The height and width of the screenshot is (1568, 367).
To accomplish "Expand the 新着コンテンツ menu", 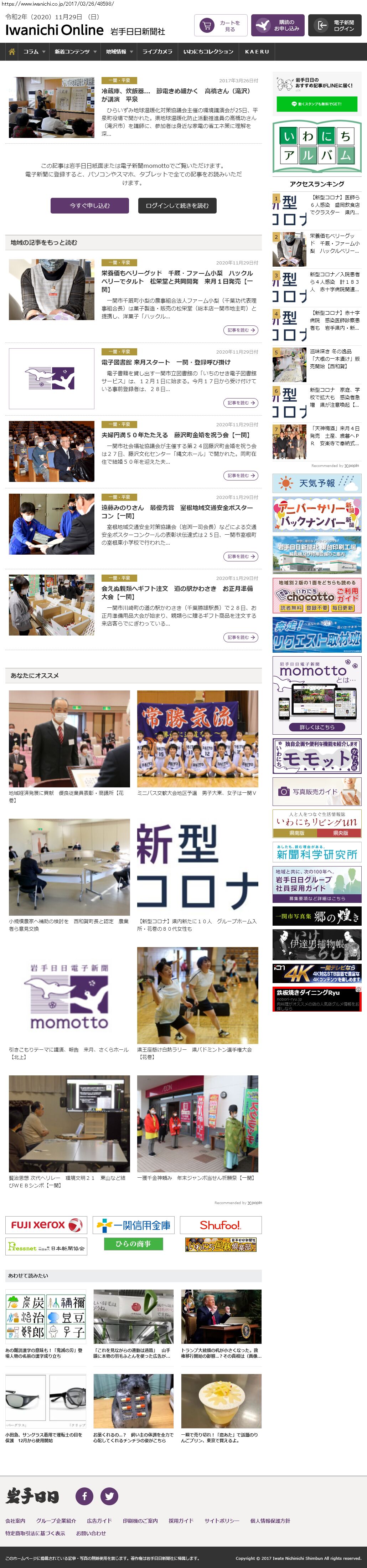I will pos(76,52).
